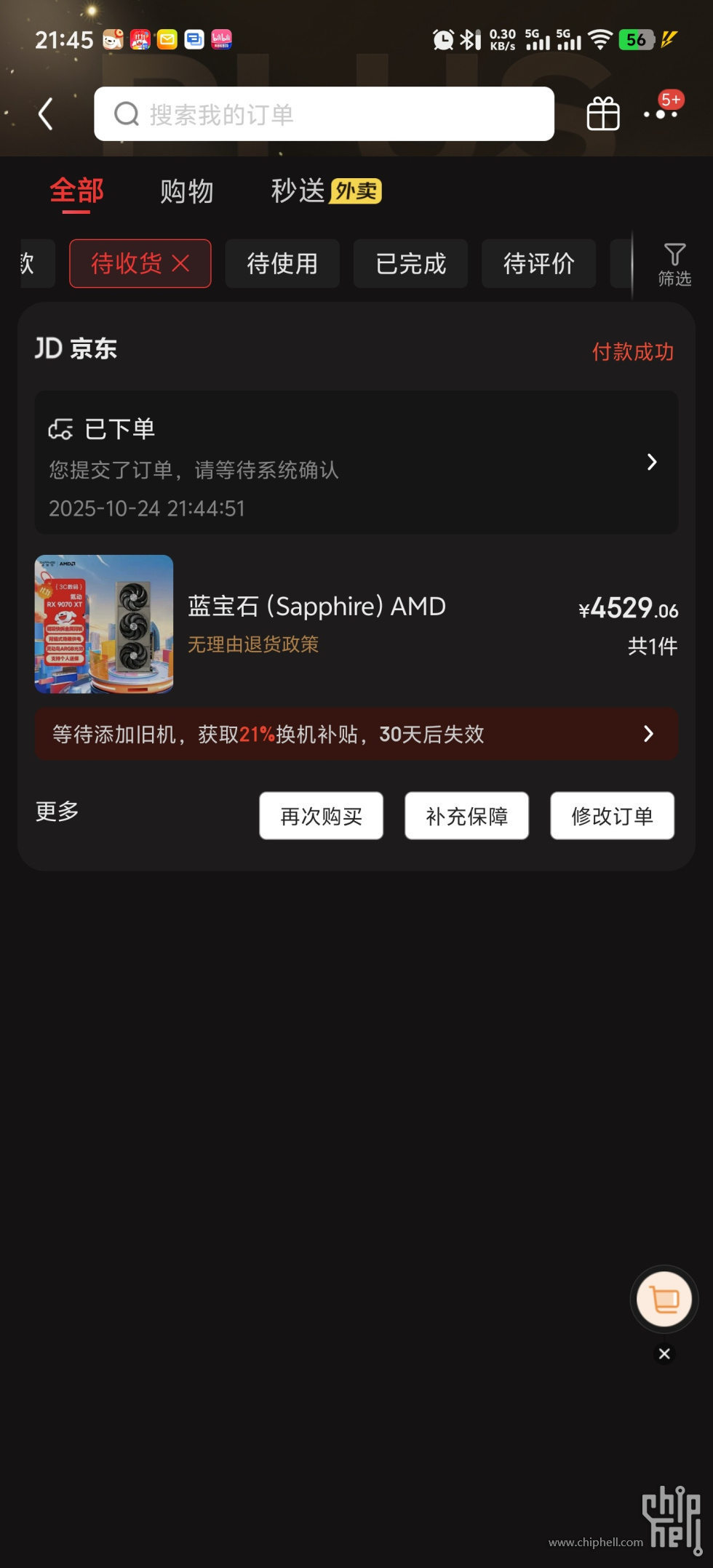The width and height of the screenshot is (713, 1568).
Task: Remove the 待收货 filter via its X
Action: click(x=182, y=263)
